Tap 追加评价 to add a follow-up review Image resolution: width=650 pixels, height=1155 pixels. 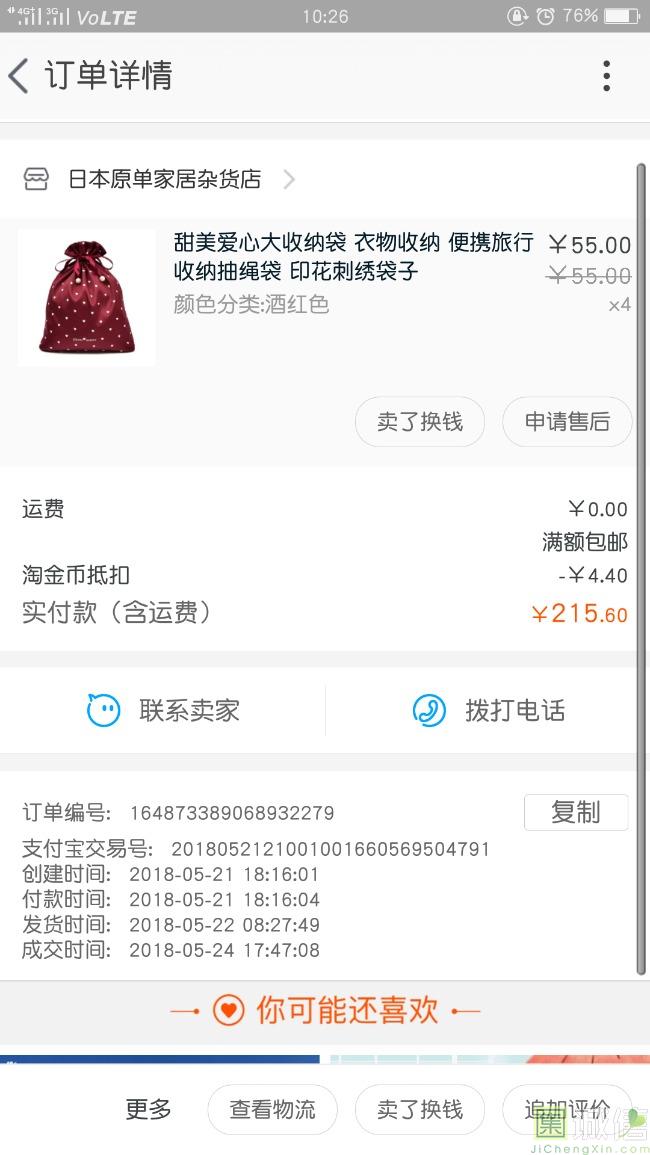click(x=567, y=1109)
